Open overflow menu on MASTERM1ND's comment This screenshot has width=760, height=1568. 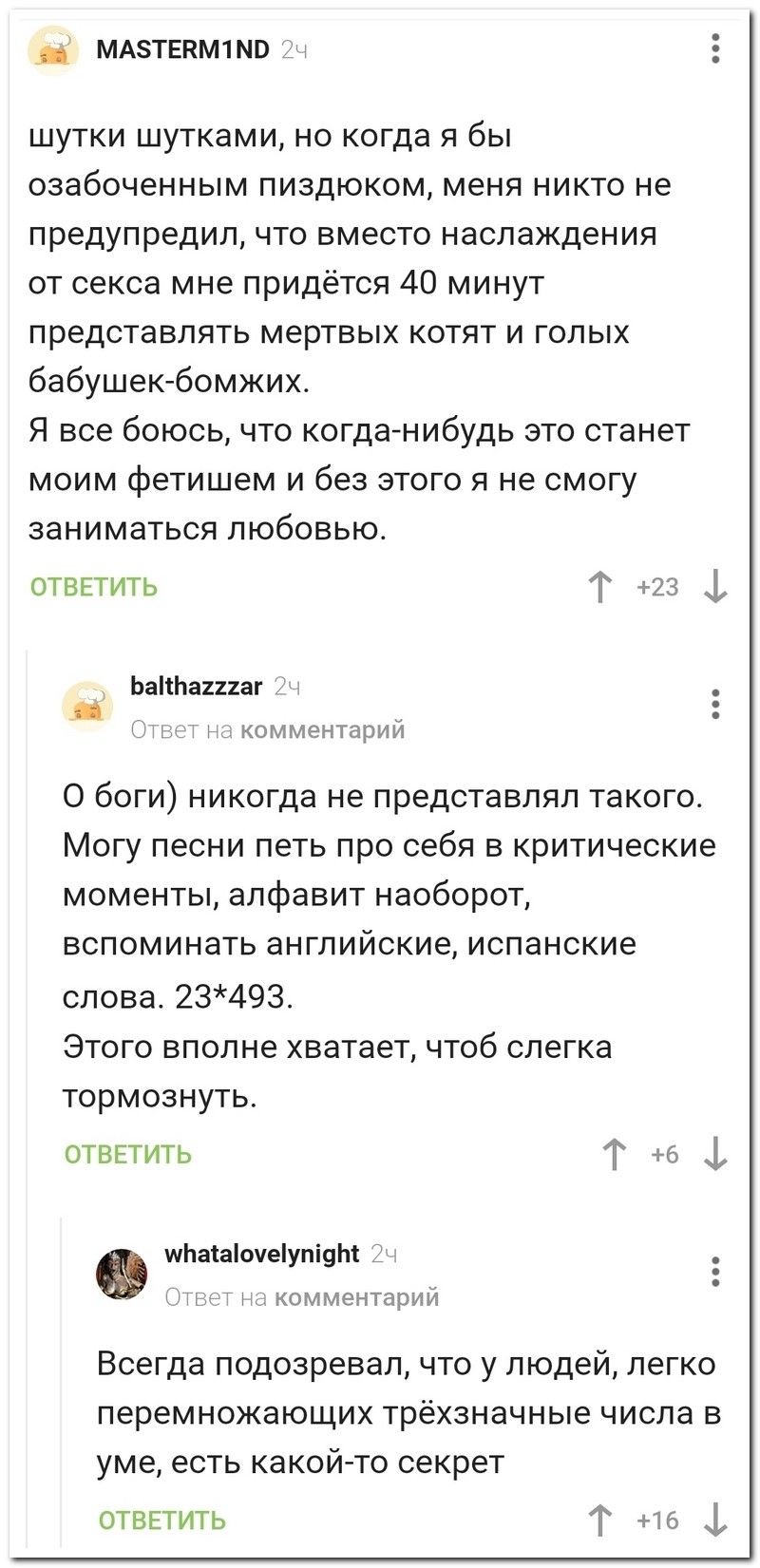(714, 47)
